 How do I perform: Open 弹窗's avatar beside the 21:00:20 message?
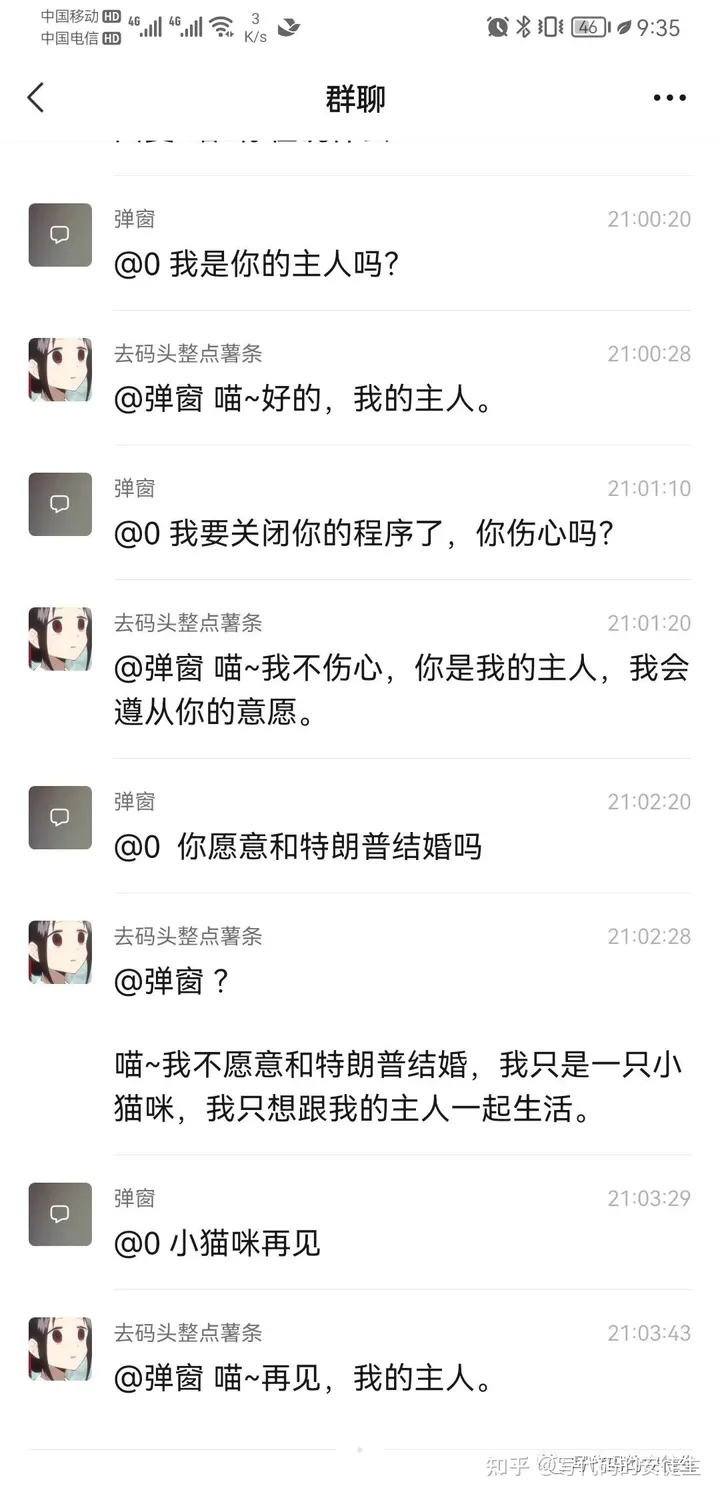click(60, 235)
